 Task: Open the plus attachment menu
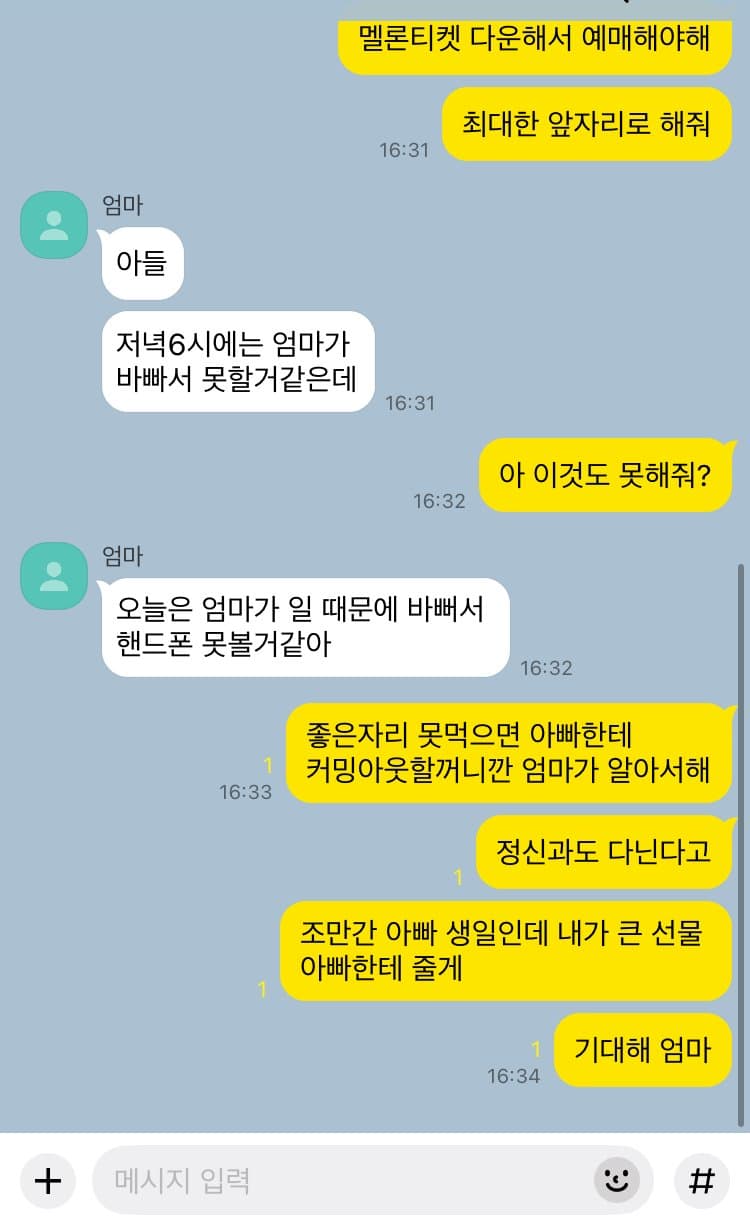click(x=48, y=1180)
